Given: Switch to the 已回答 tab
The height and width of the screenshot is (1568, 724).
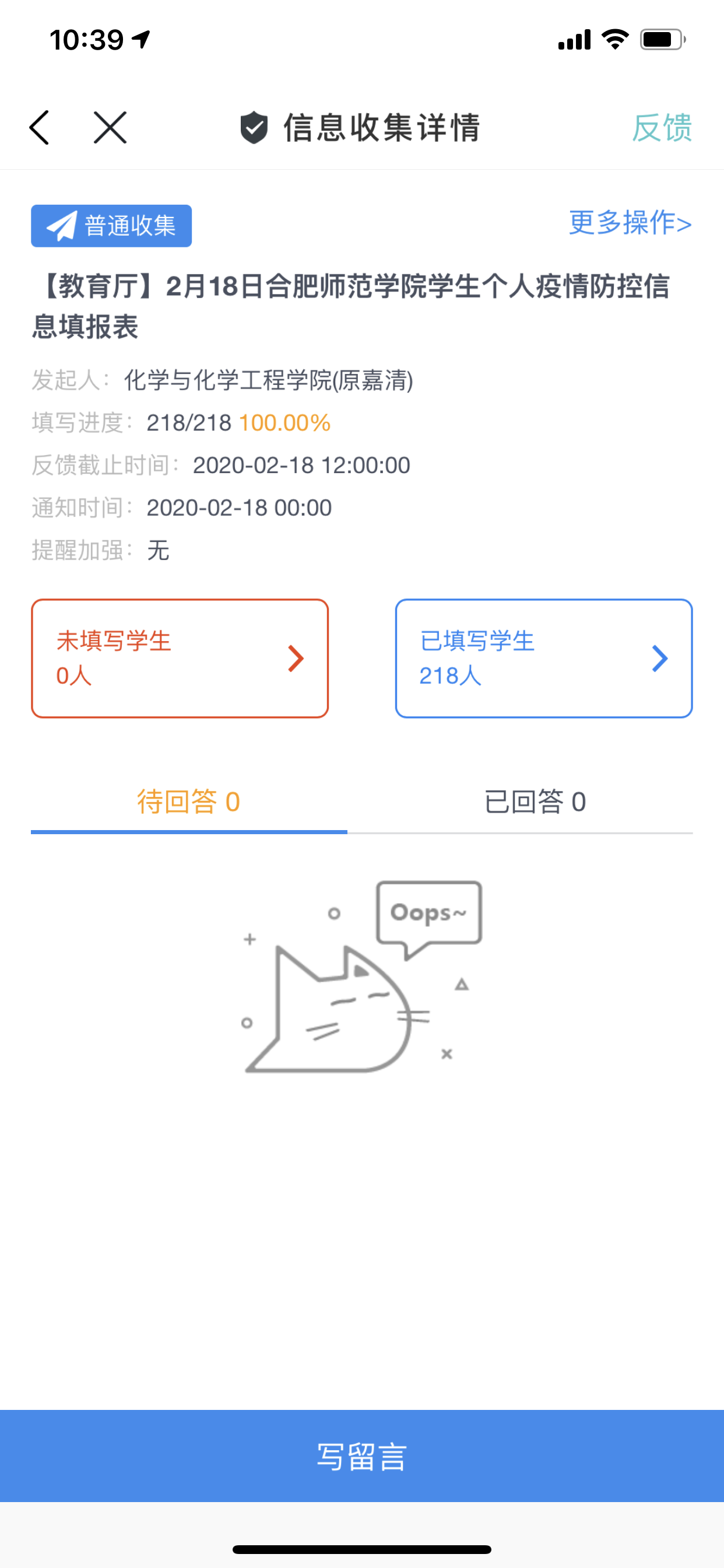Looking at the screenshot, I should click(535, 801).
